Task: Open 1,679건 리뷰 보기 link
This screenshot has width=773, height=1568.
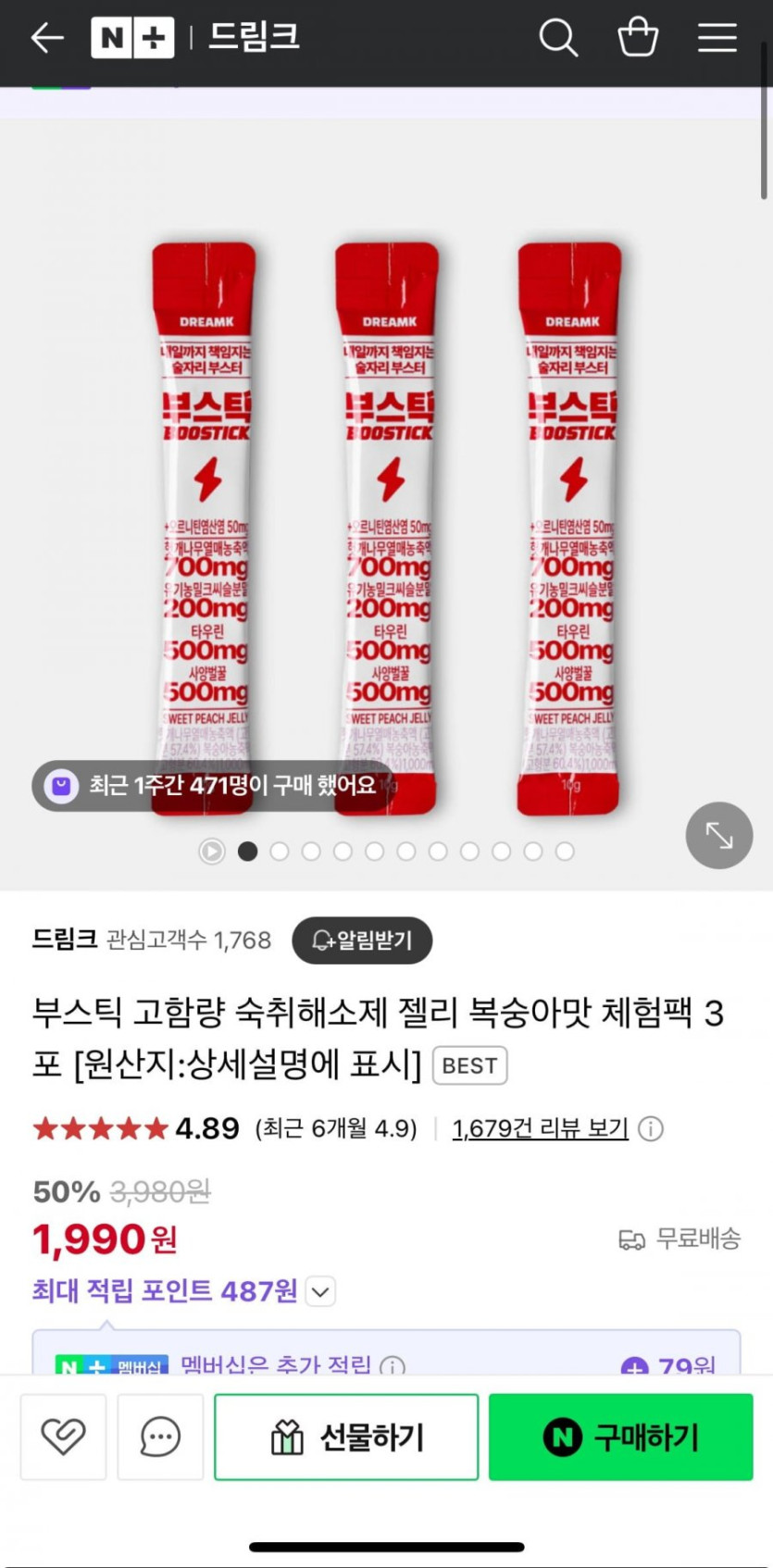Action: pos(540,1128)
